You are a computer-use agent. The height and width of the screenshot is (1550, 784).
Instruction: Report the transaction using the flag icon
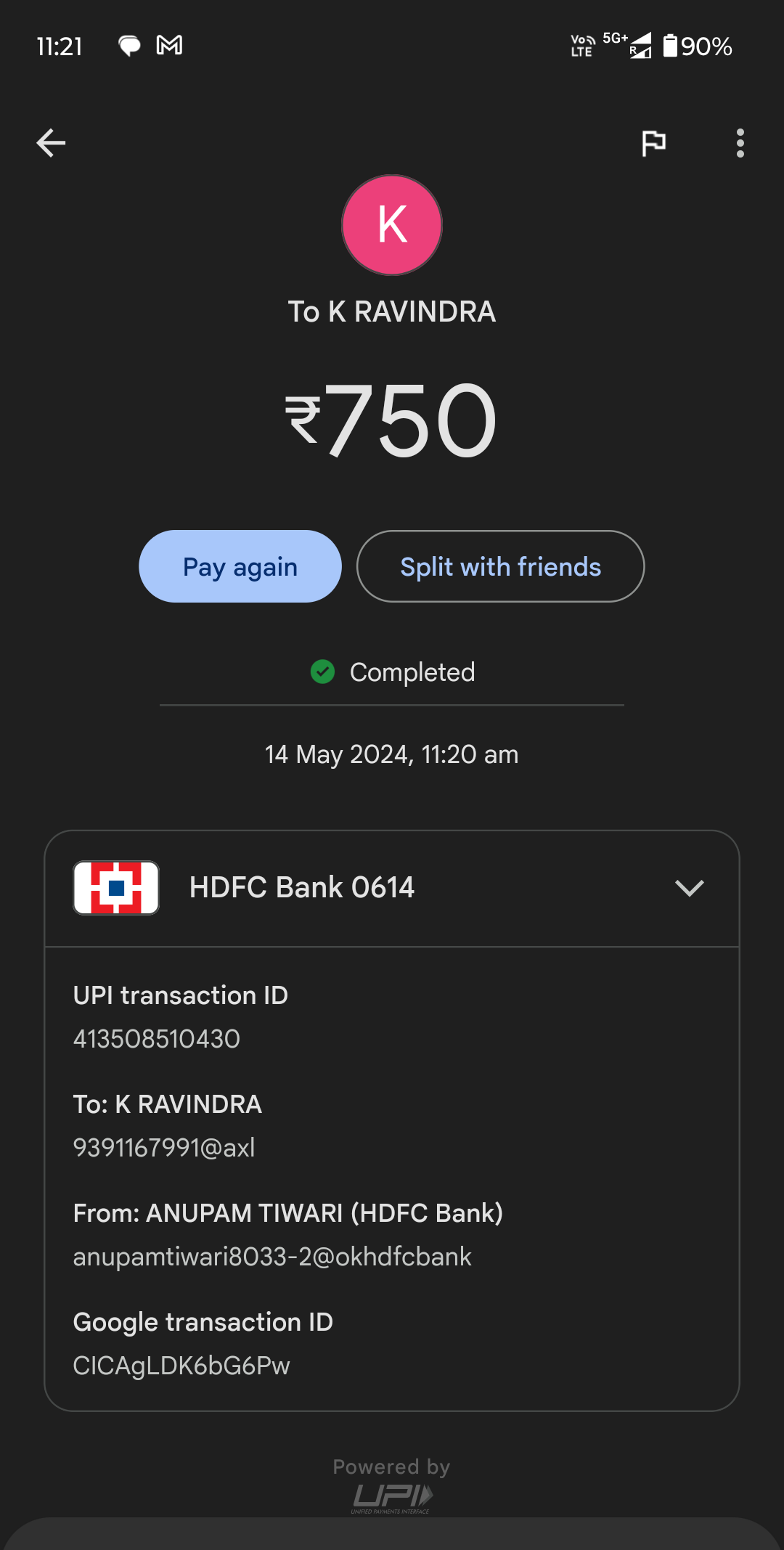[653, 143]
